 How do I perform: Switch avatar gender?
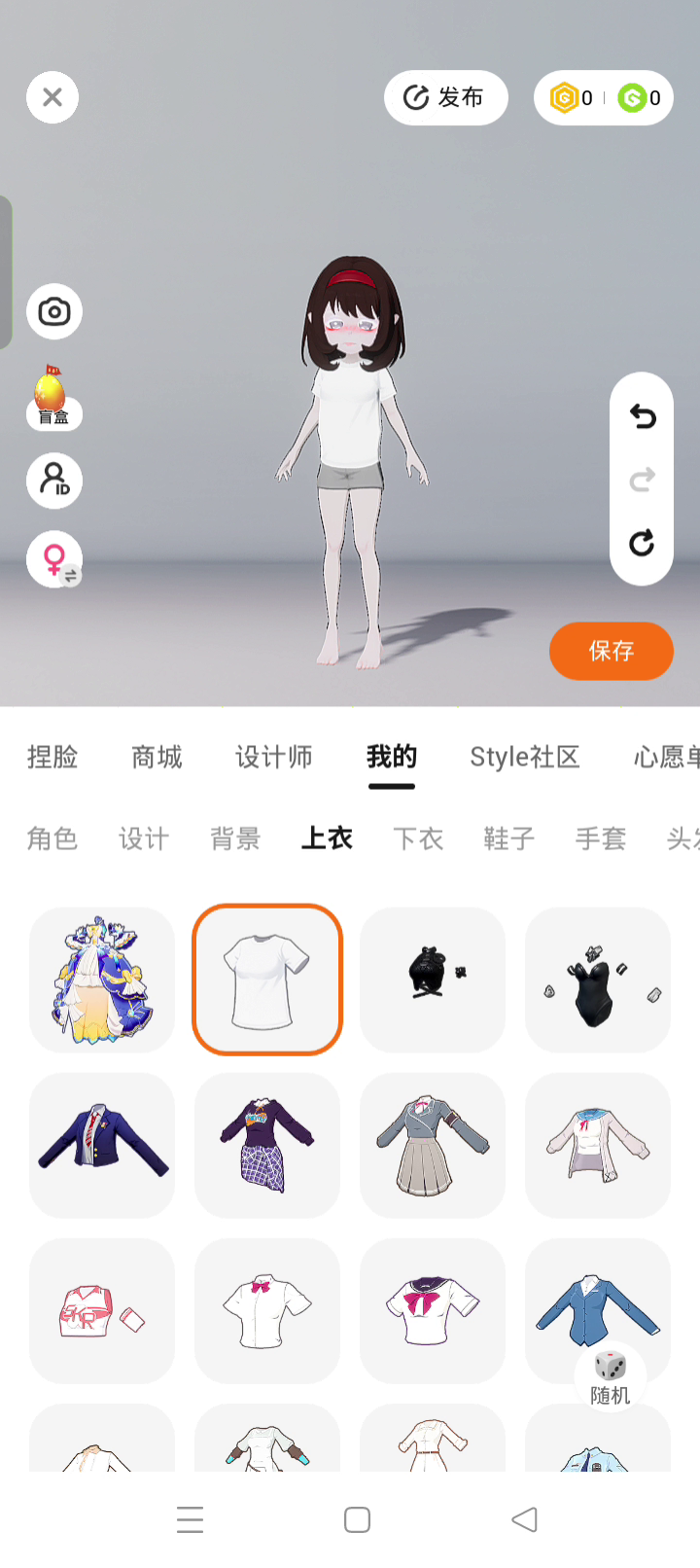pyautogui.click(x=54, y=560)
